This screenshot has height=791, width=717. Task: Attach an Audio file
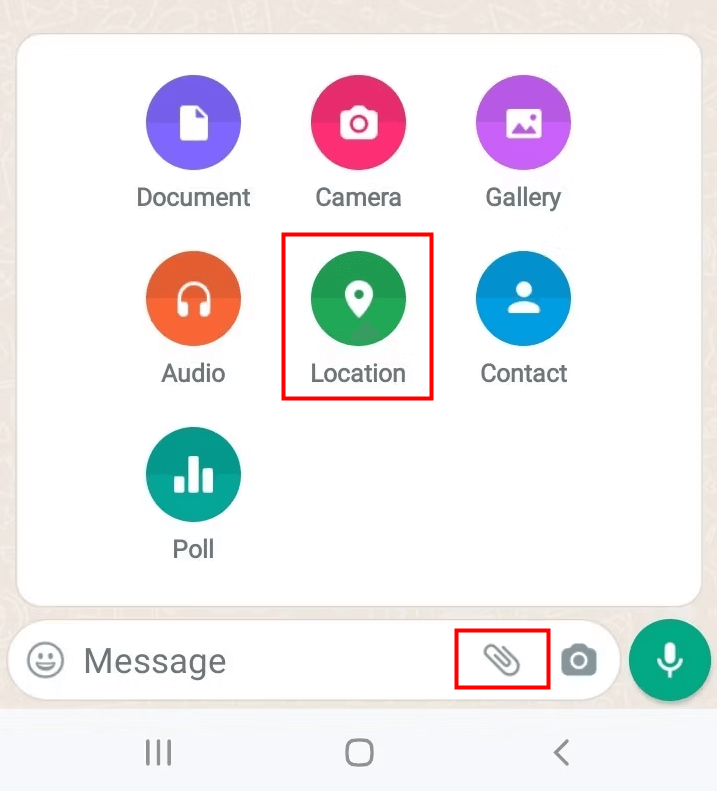click(193, 299)
